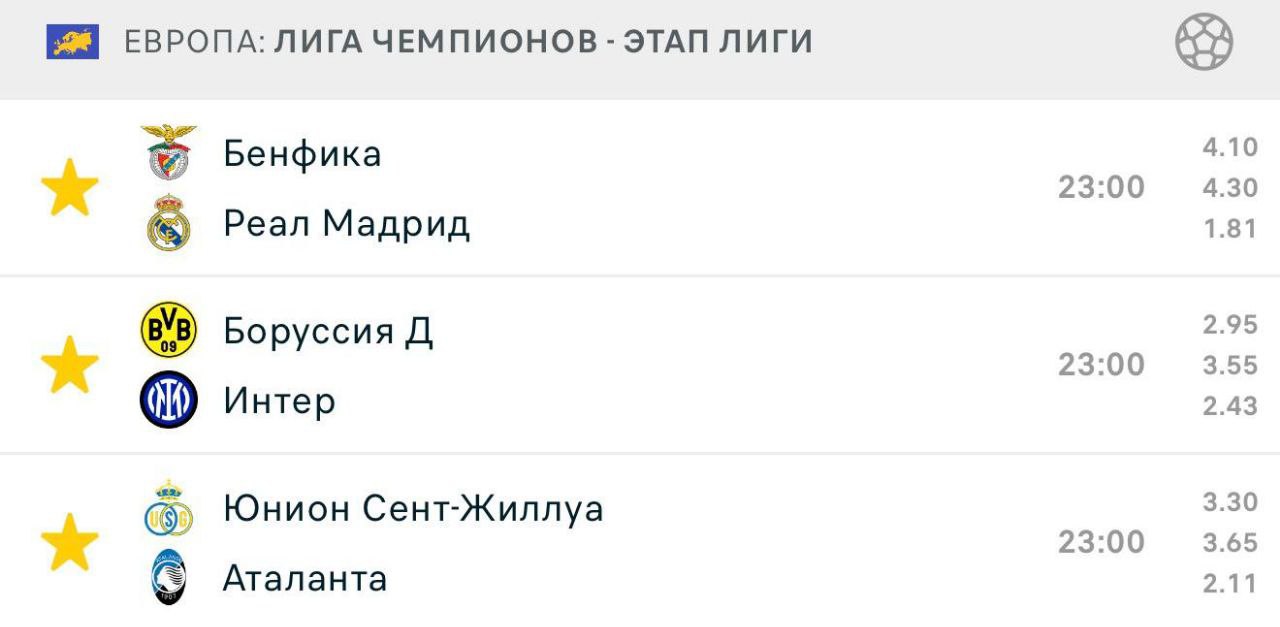The width and height of the screenshot is (1280, 627).
Task: Toggle favorite star for the Benfica match
Action: (70, 188)
